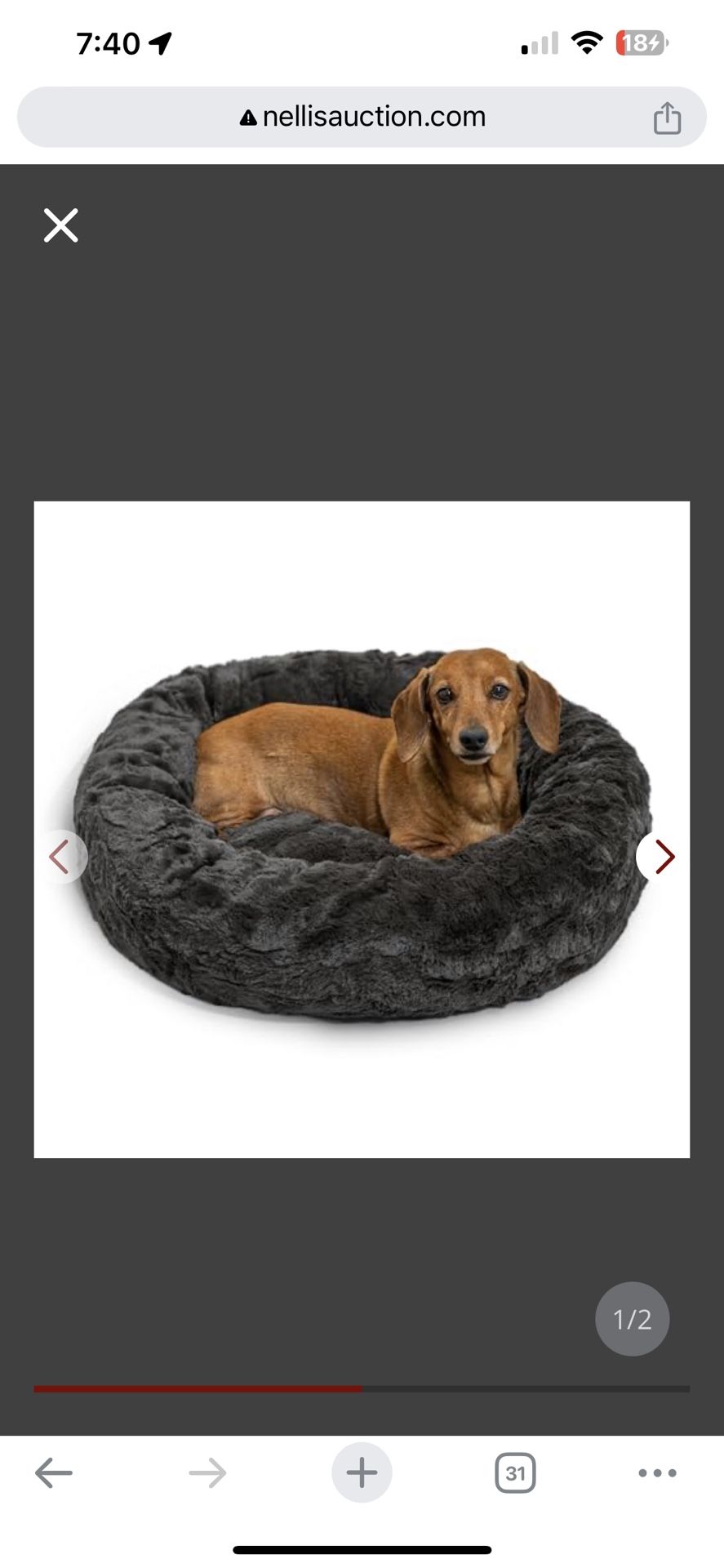Image resolution: width=724 pixels, height=1568 pixels.
Task: Share the page from the address bar
Action: [x=667, y=118]
